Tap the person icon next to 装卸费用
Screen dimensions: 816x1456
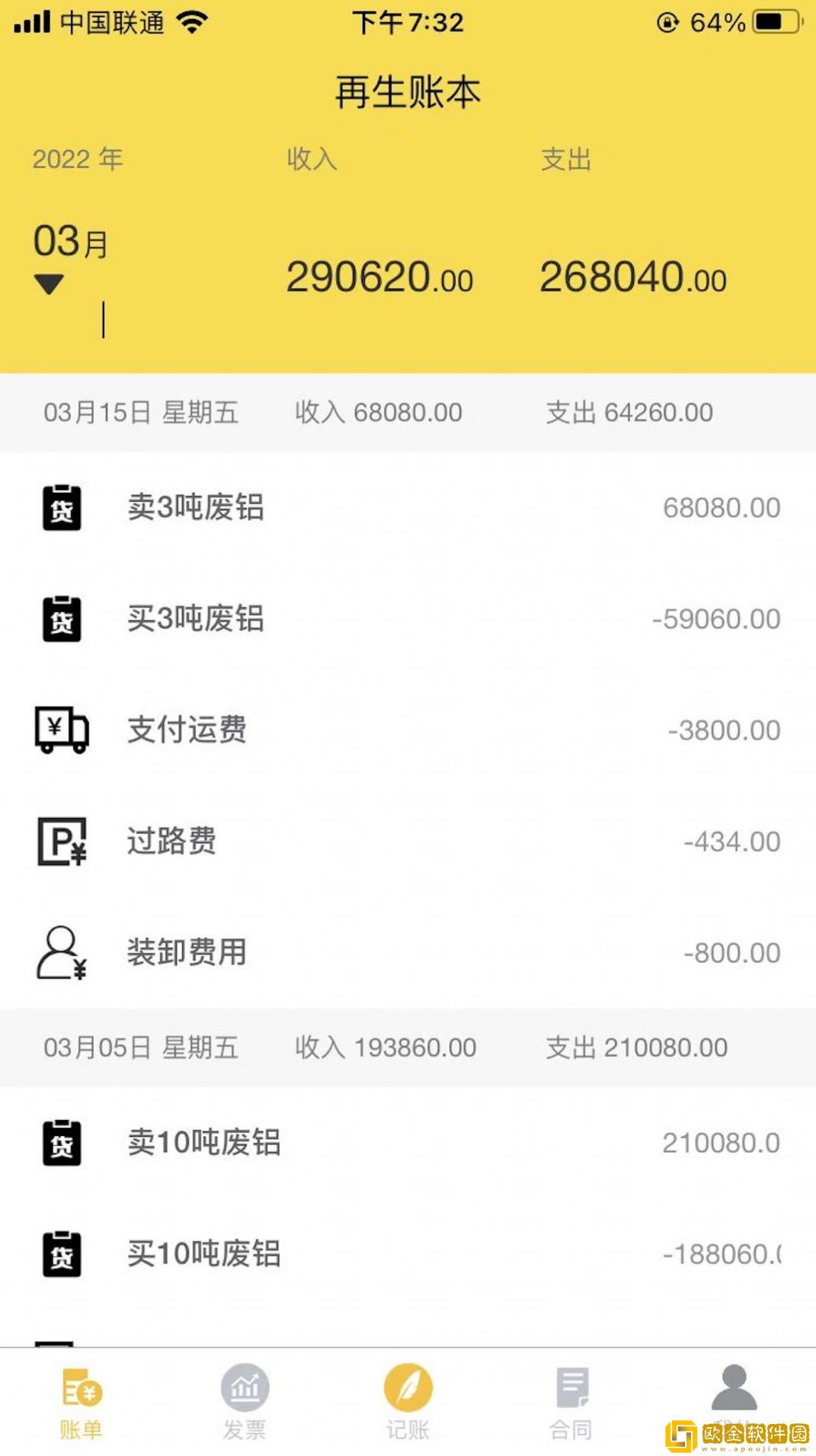[x=61, y=952]
